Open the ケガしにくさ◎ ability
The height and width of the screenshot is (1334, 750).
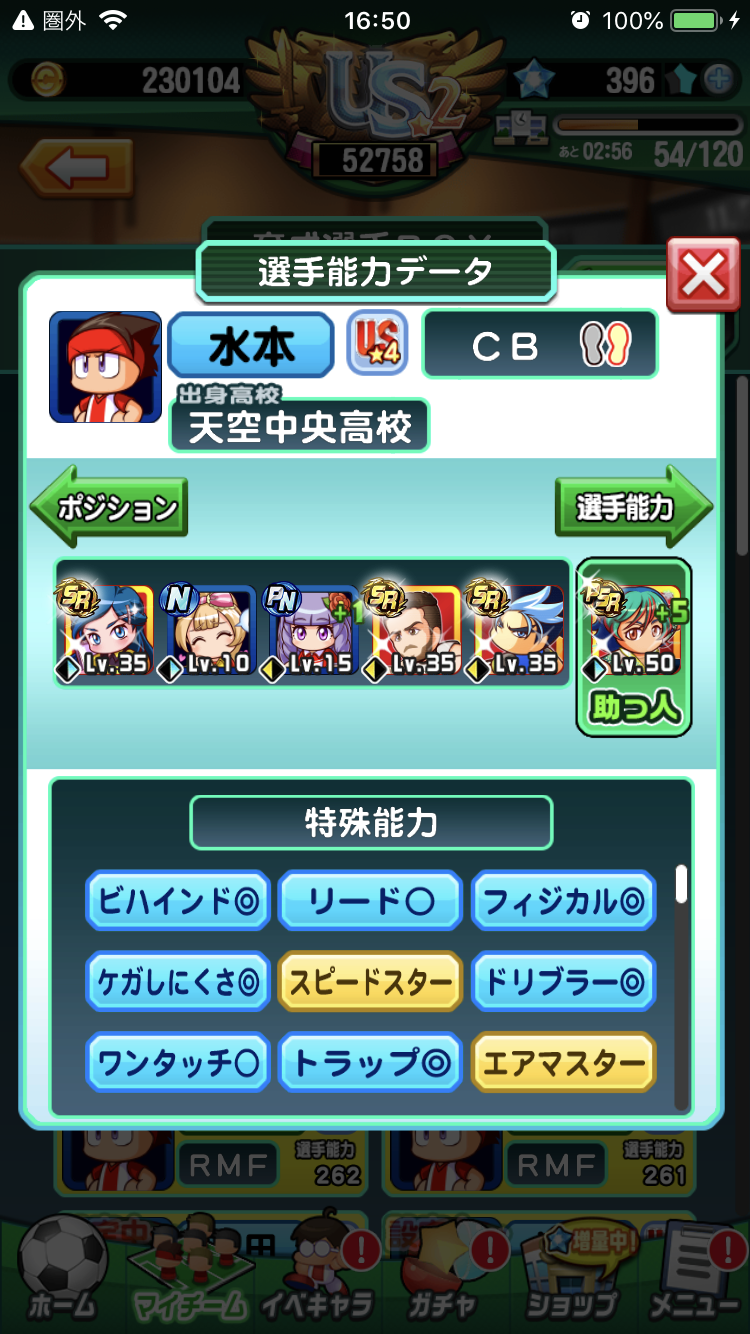pos(177,982)
